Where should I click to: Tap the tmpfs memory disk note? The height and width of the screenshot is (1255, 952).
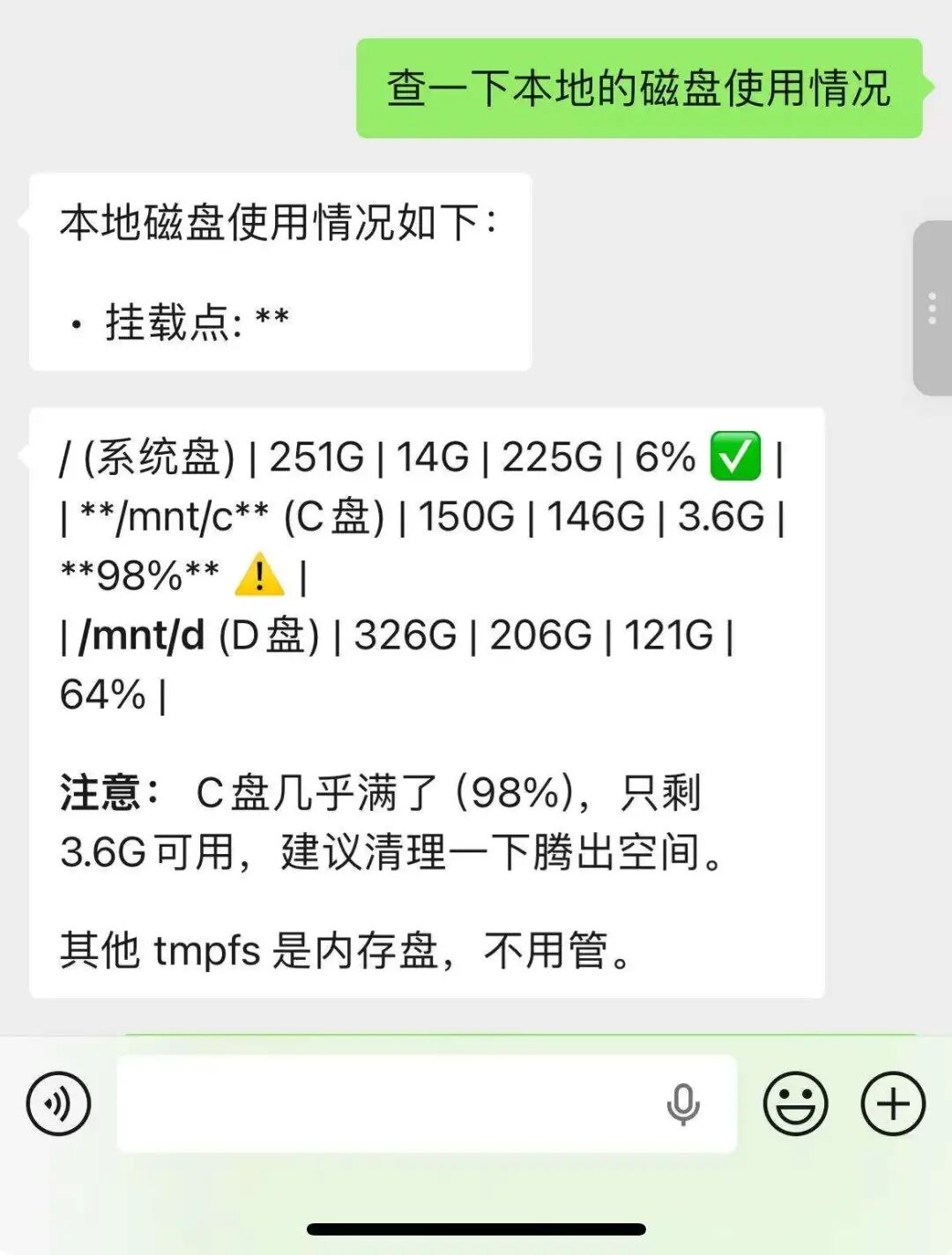click(x=346, y=950)
